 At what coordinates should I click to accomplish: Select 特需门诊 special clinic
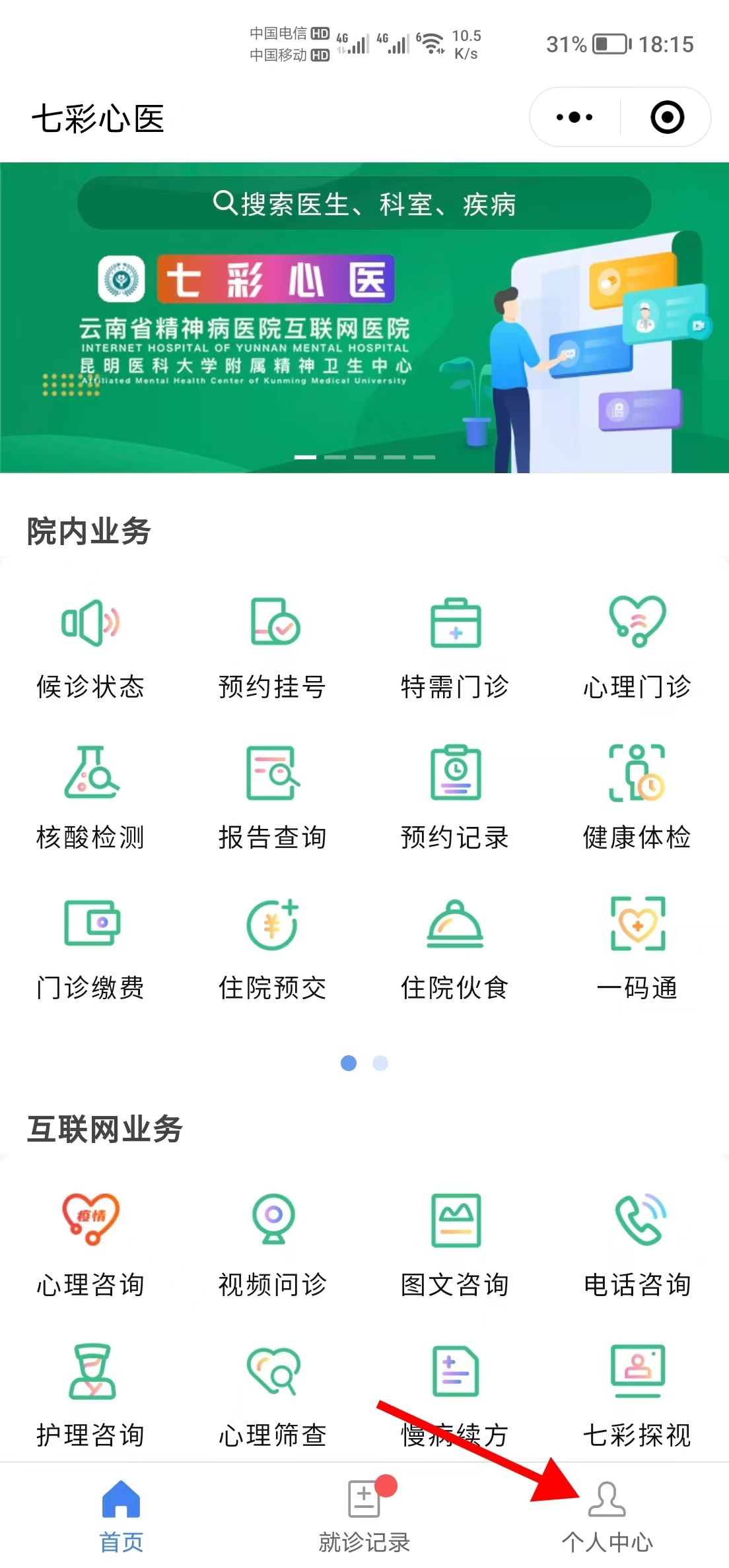pyautogui.click(x=455, y=647)
